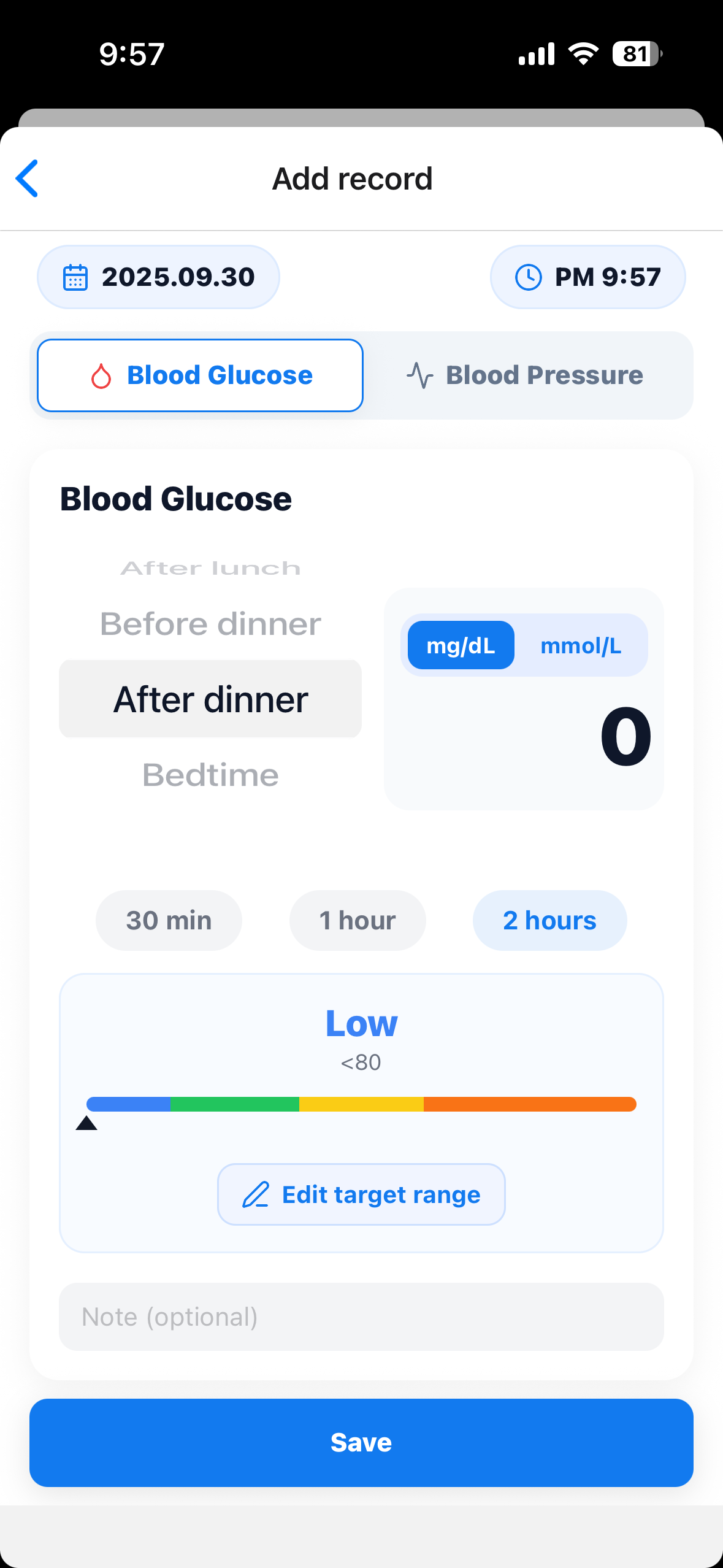Switch to the Blood Pressure tab
723x1568 pixels.
point(526,375)
